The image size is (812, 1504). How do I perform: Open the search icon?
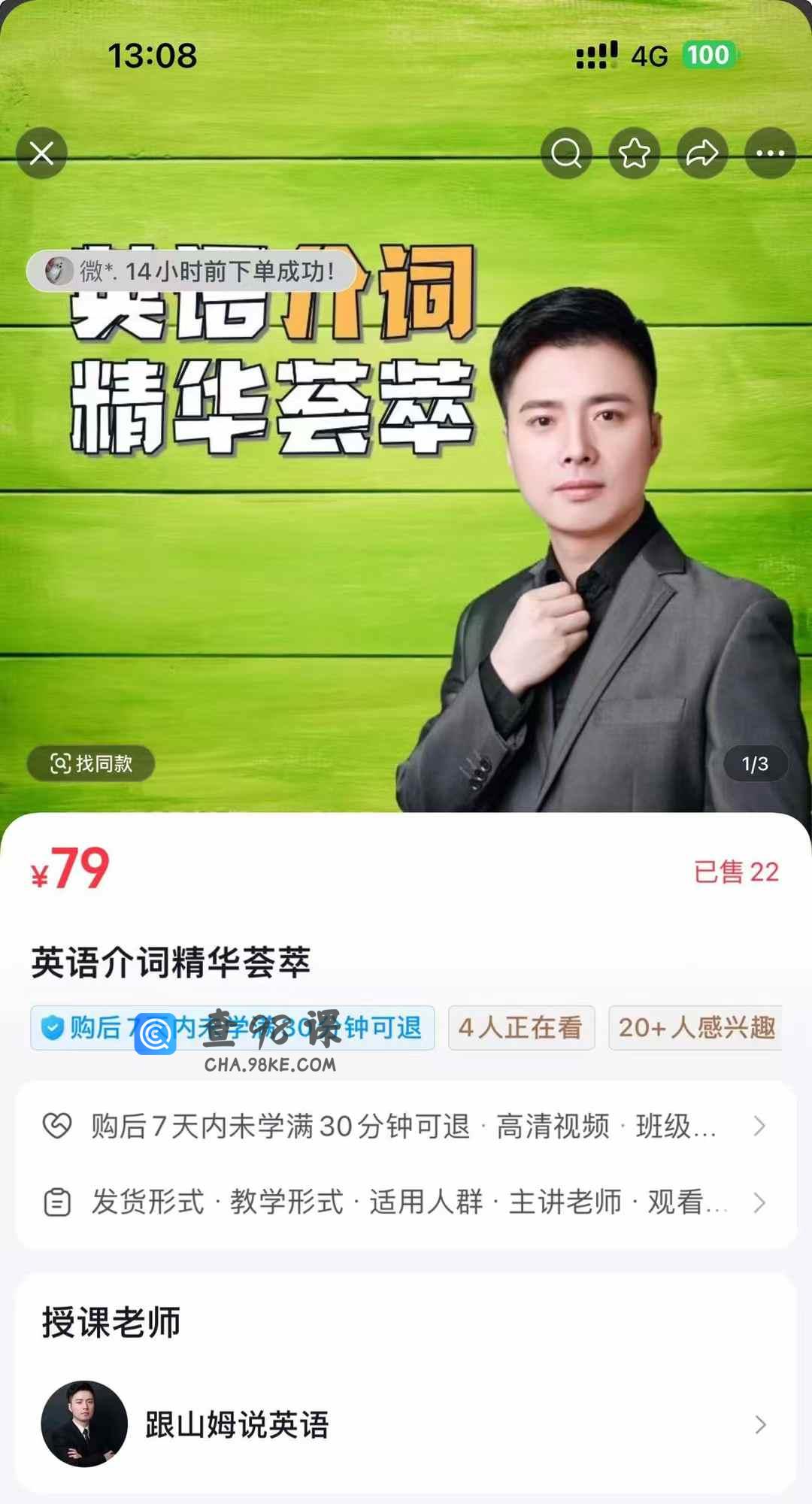click(566, 153)
